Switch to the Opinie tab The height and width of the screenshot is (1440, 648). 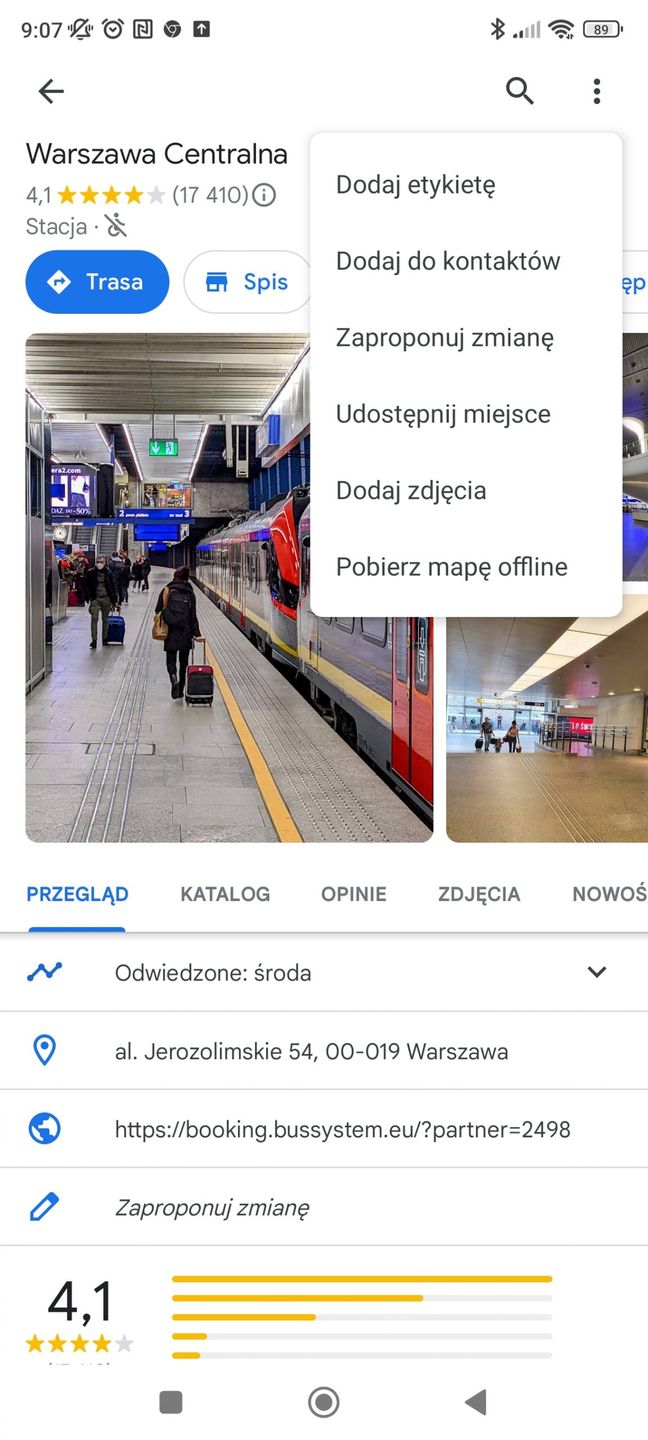(353, 894)
